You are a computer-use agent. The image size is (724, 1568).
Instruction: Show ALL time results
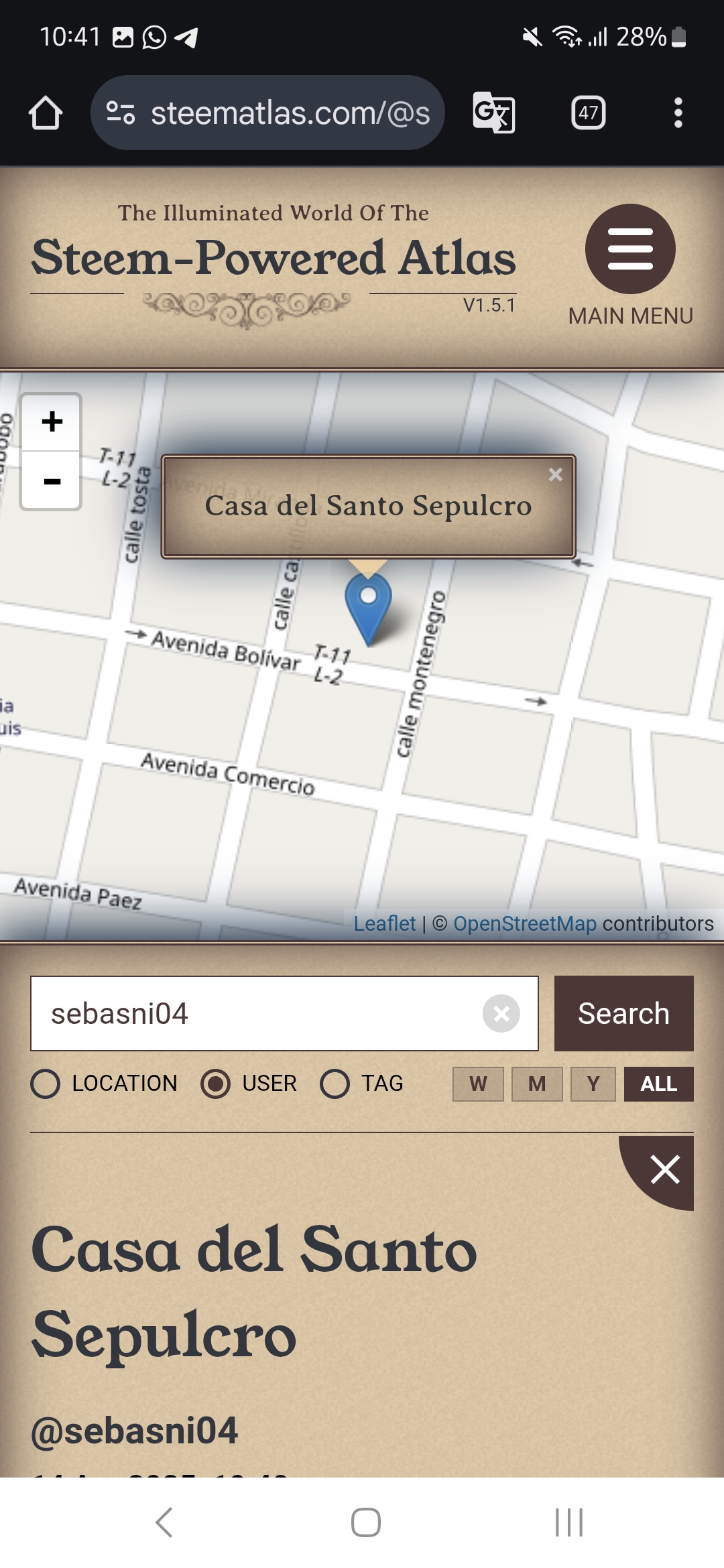coord(658,1084)
